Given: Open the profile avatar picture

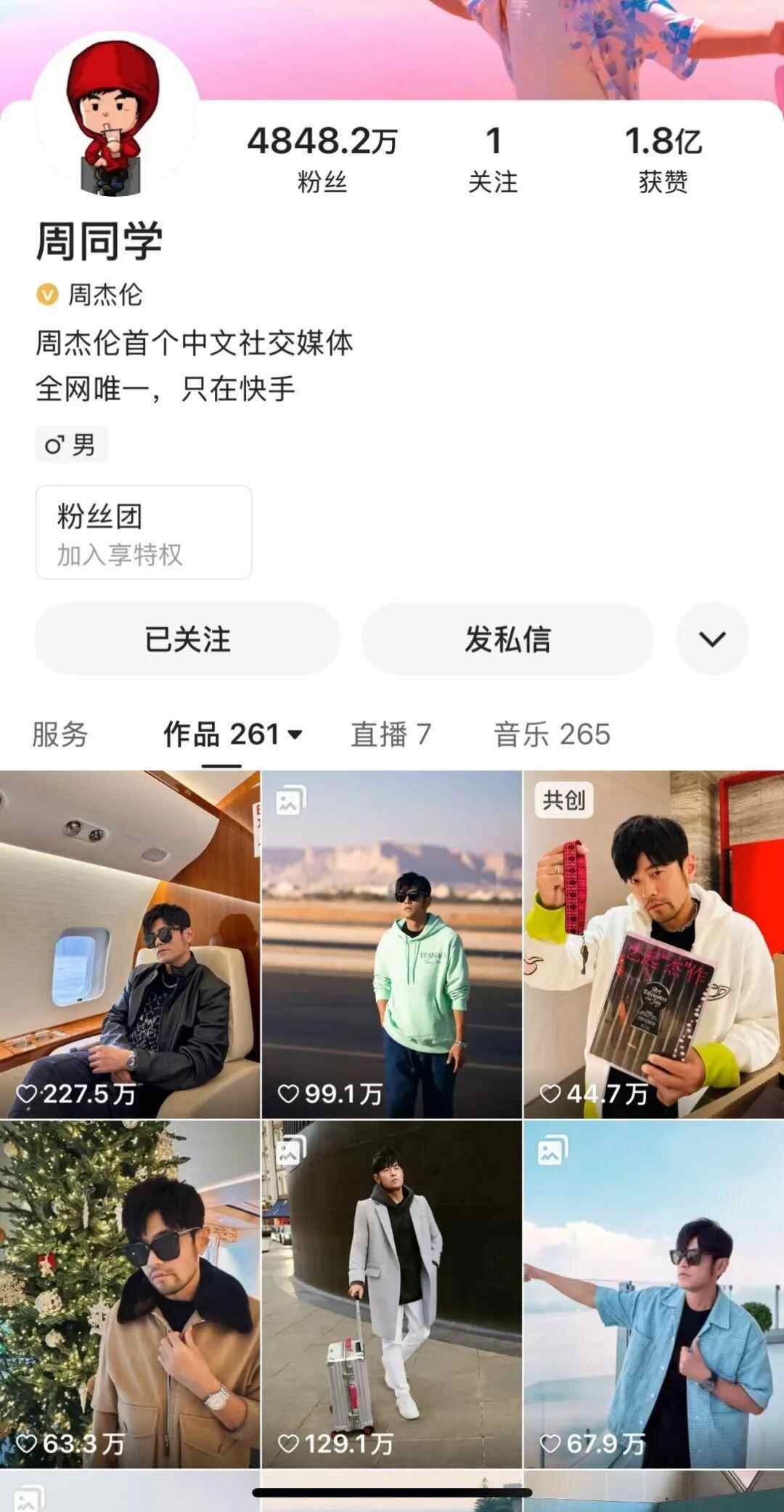Looking at the screenshot, I should pos(116,115).
